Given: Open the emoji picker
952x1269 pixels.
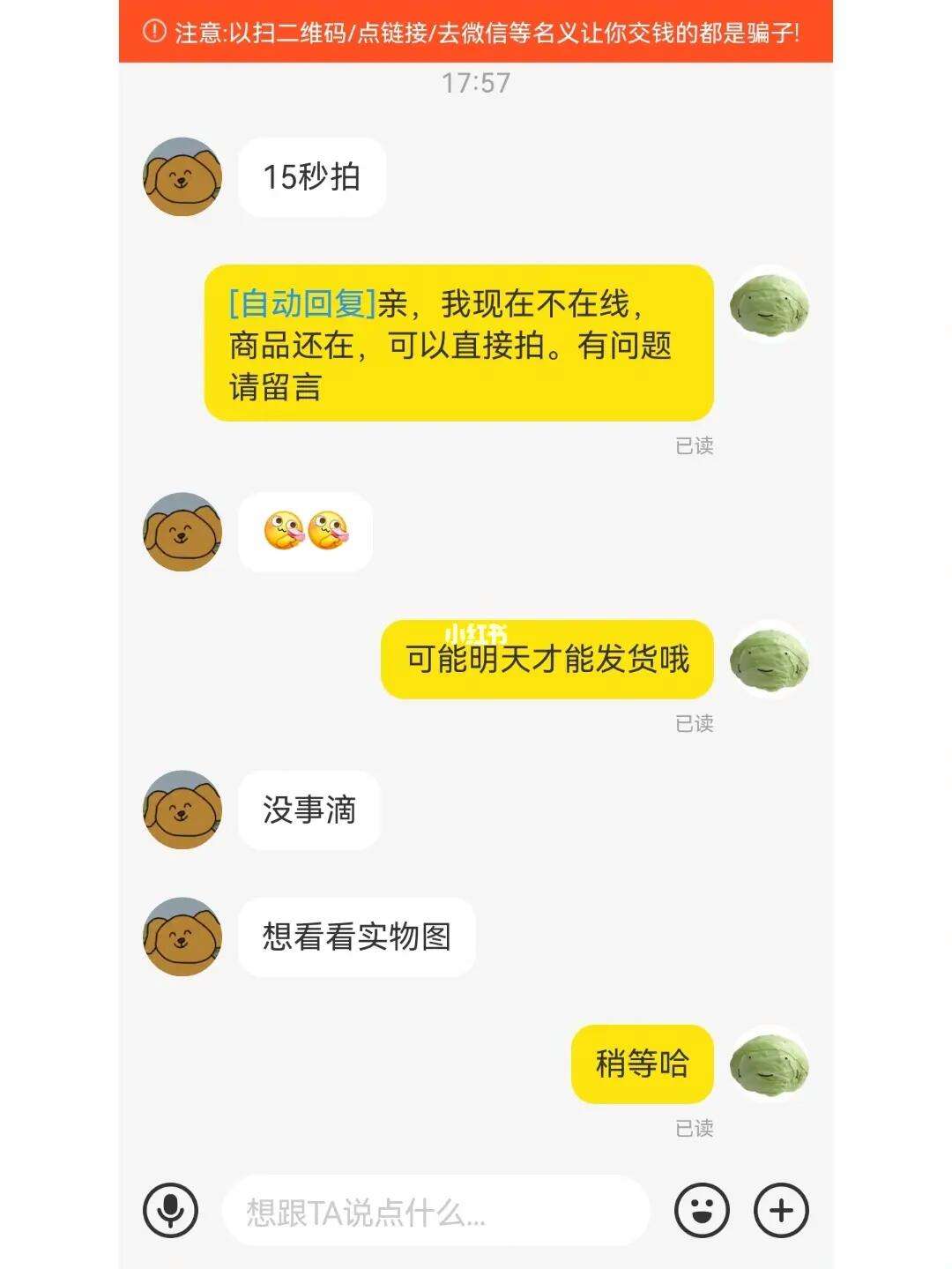Looking at the screenshot, I should click(702, 1210).
